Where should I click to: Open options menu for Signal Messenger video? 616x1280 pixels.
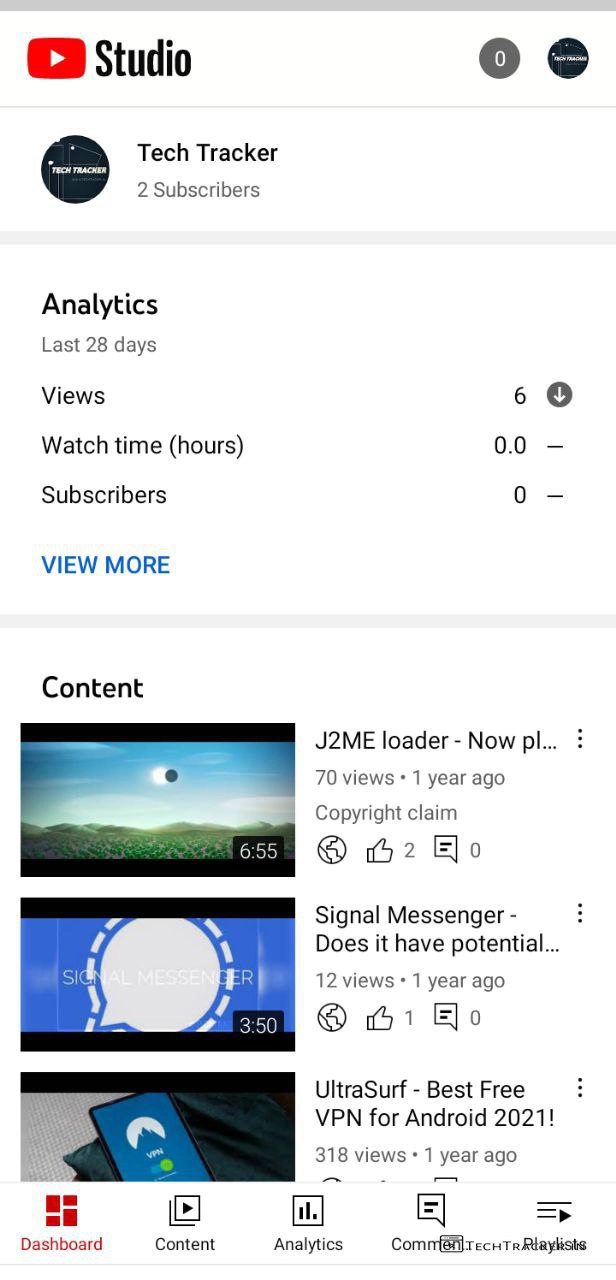click(x=580, y=913)
